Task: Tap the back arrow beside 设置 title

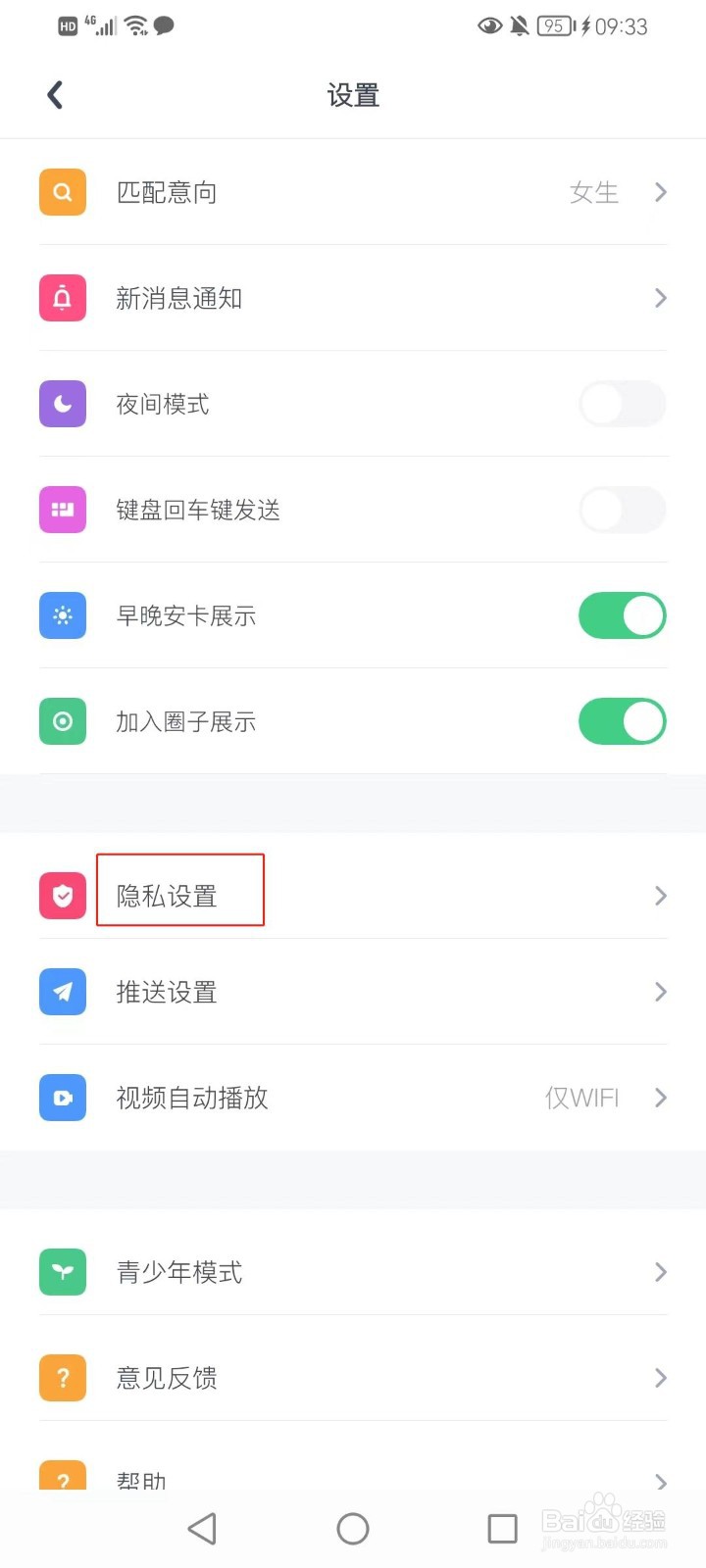Action: (55, 94)
